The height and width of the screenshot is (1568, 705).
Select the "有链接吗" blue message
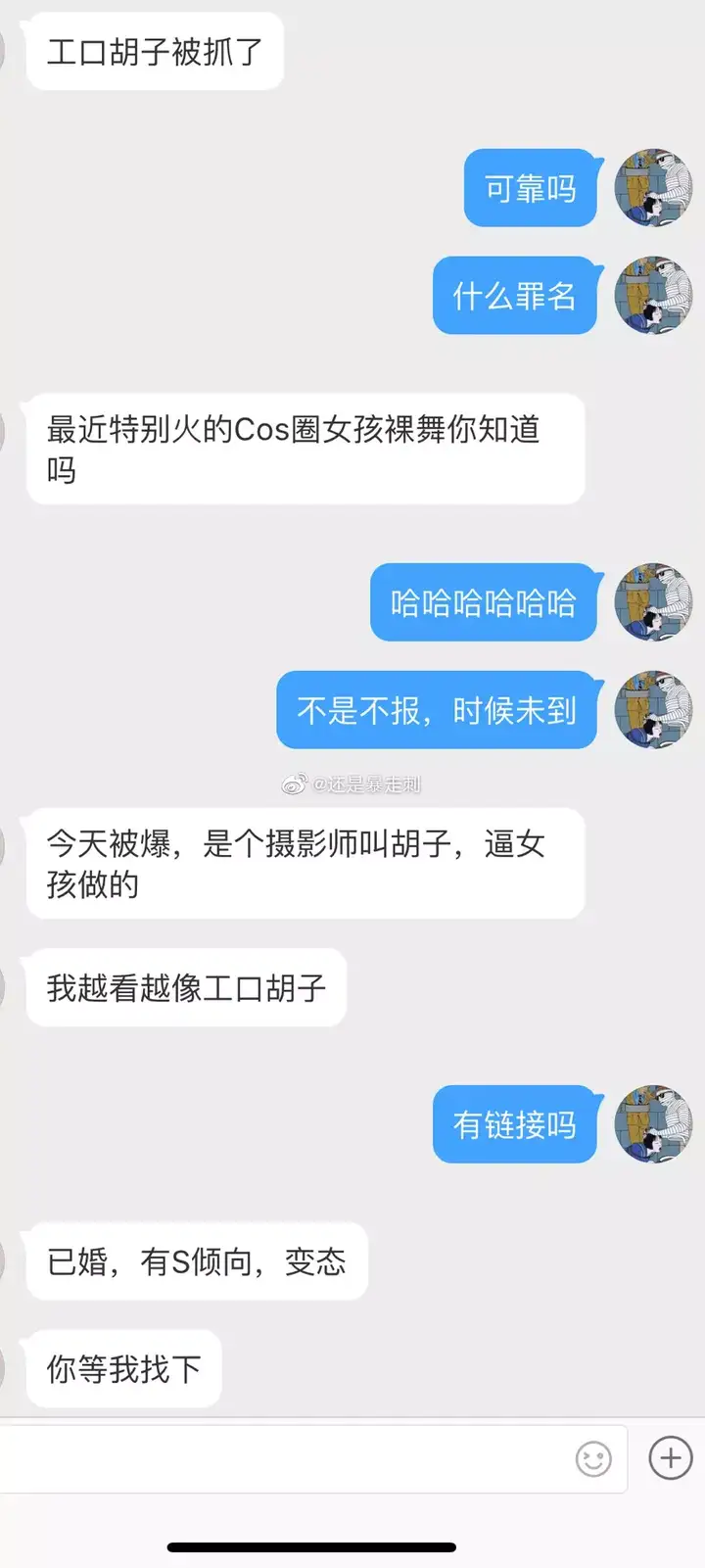pyautogui.click(x=516, y=1124)
